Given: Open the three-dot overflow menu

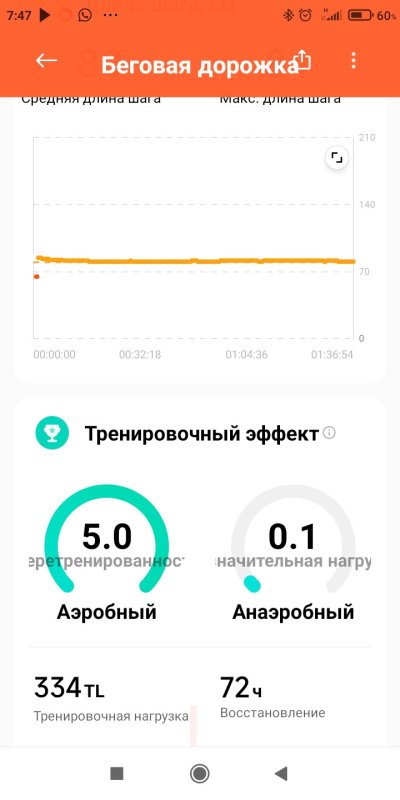Looking at the screenshot, I should click(x=354, y=61).
